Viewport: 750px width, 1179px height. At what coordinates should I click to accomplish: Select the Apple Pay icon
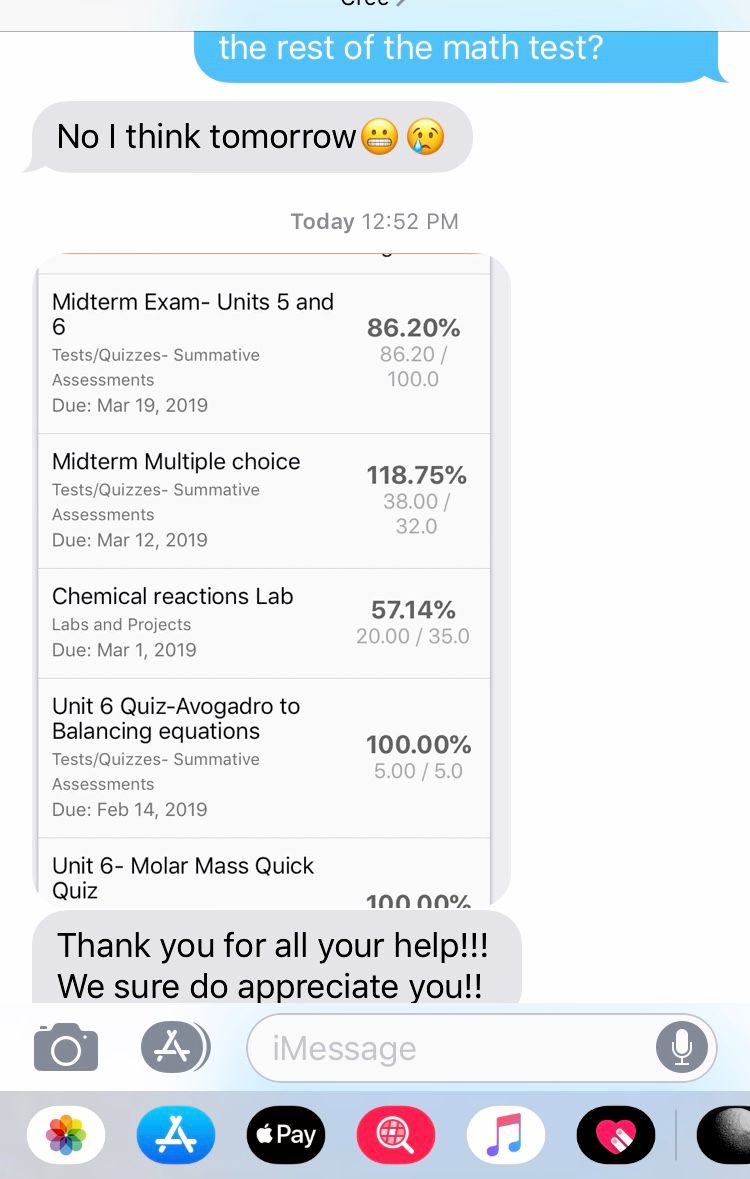[x=285, y=1135]
